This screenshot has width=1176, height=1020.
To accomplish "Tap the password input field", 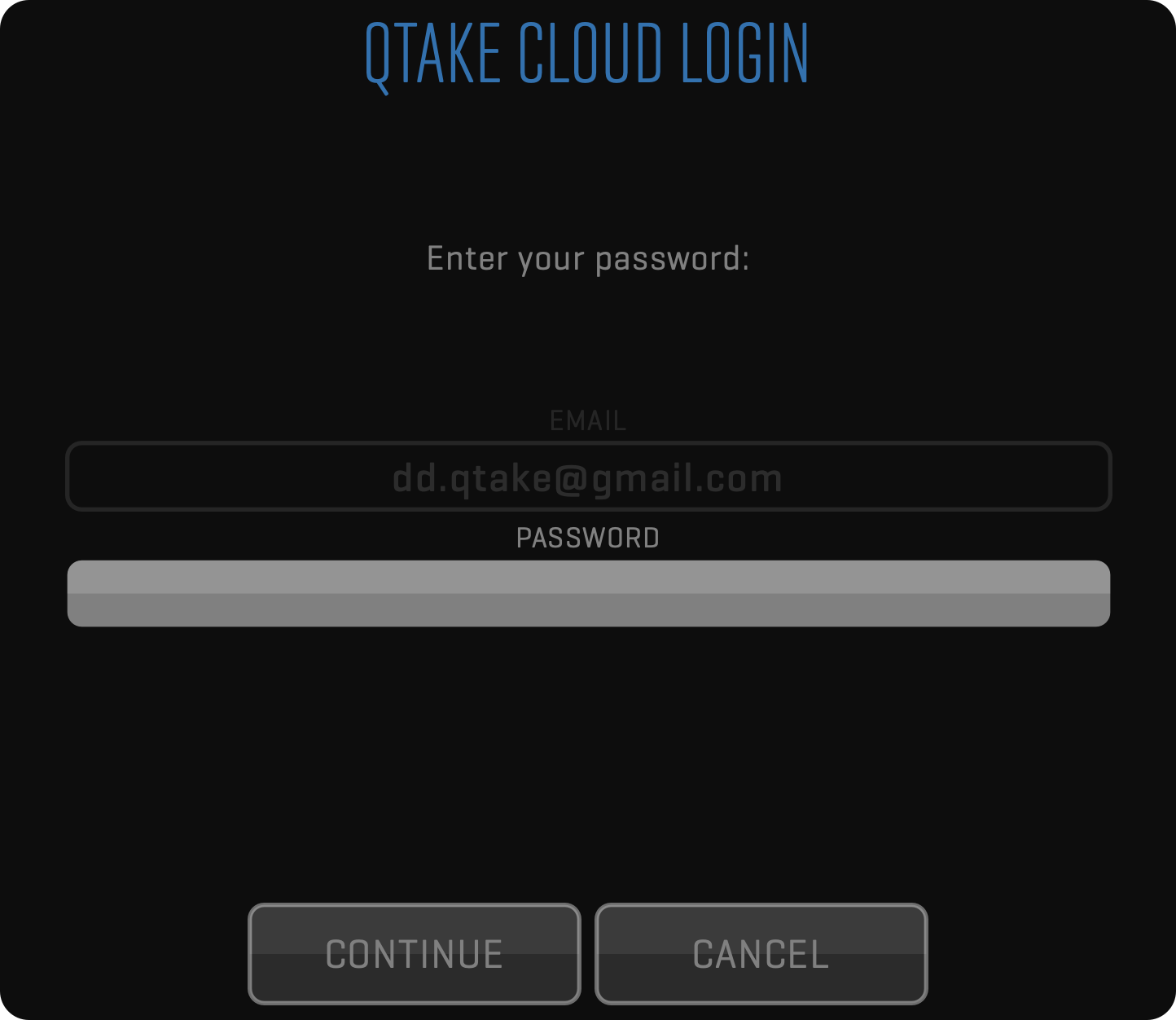I will (588, 593).
